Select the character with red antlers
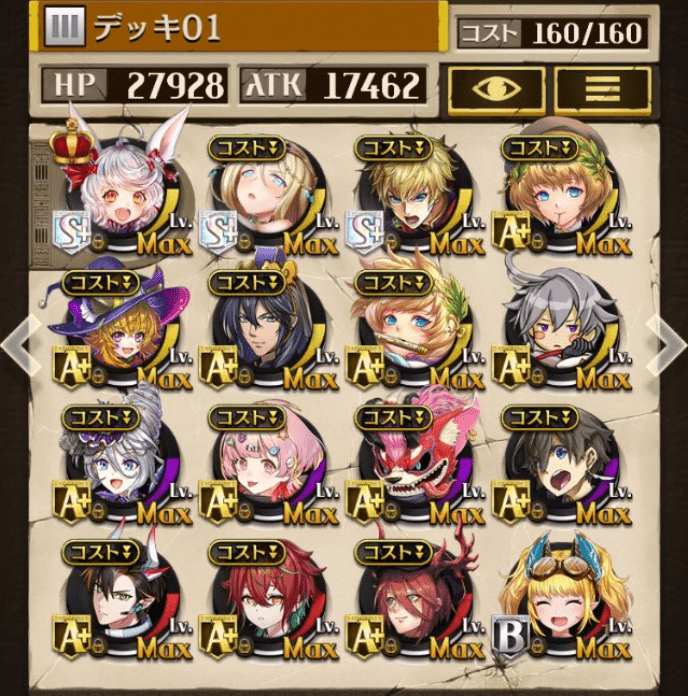688x696 pixels. point(410,600)
